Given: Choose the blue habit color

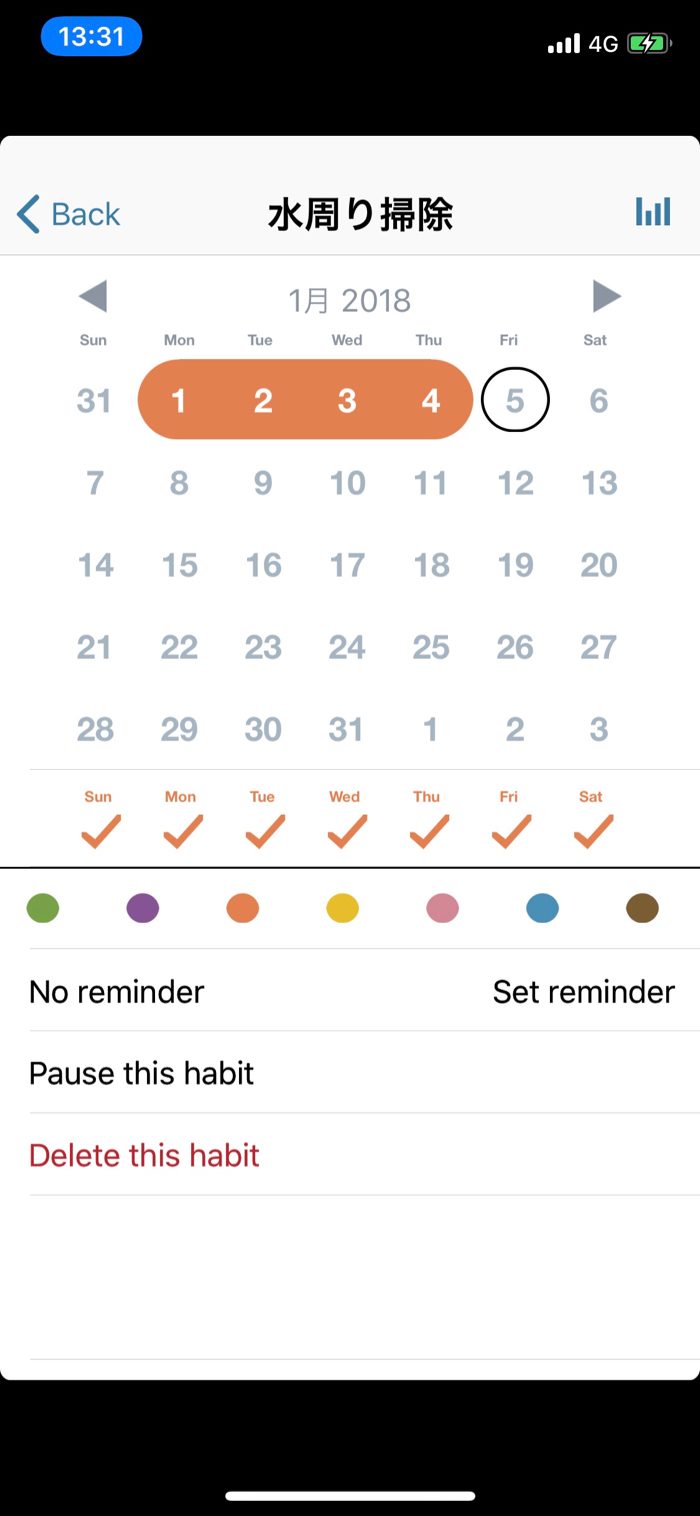Looking at the screenshot, I should coord(543,909).
